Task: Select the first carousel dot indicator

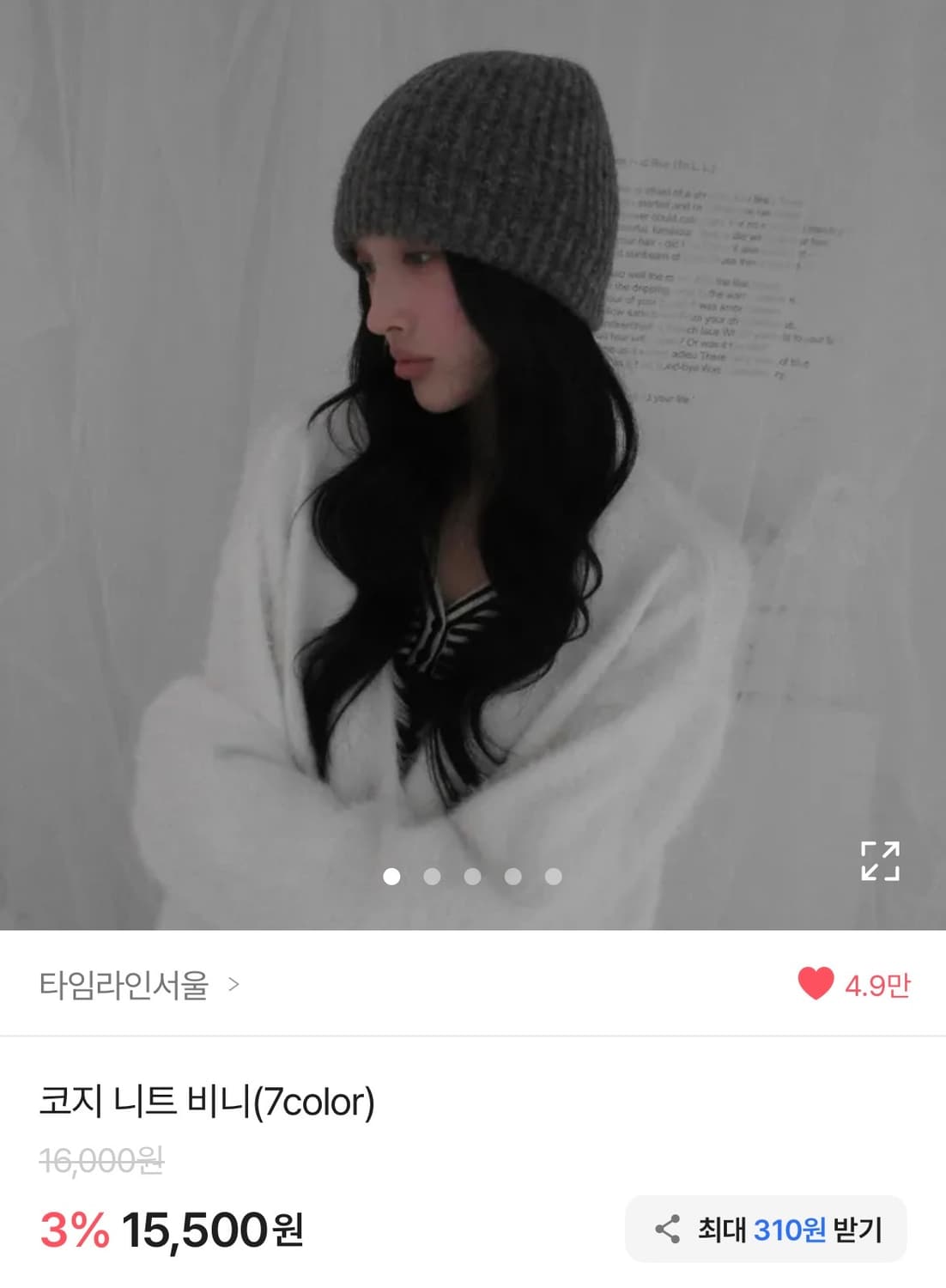Action: coord(394,877)
